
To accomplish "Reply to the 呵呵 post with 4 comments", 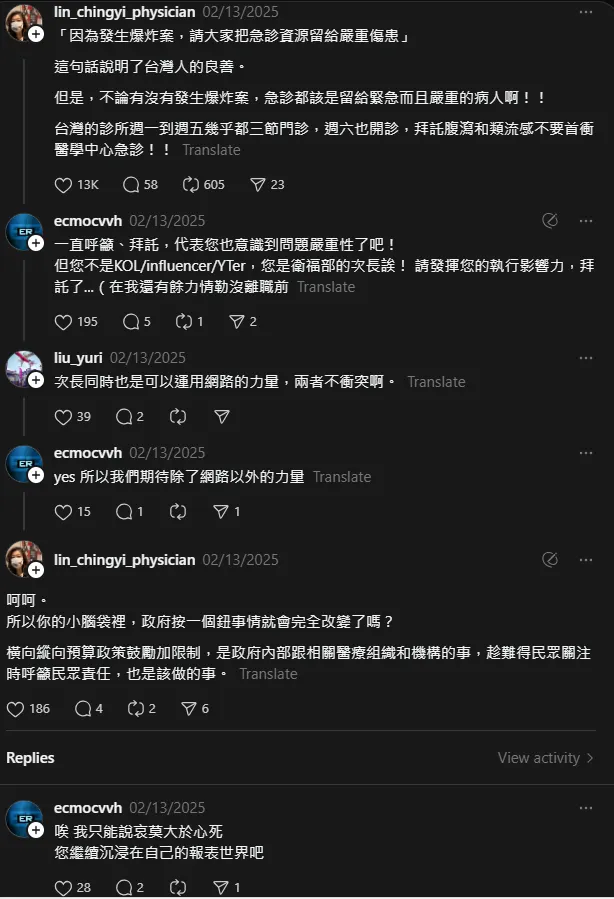I will tap(83, 709).
